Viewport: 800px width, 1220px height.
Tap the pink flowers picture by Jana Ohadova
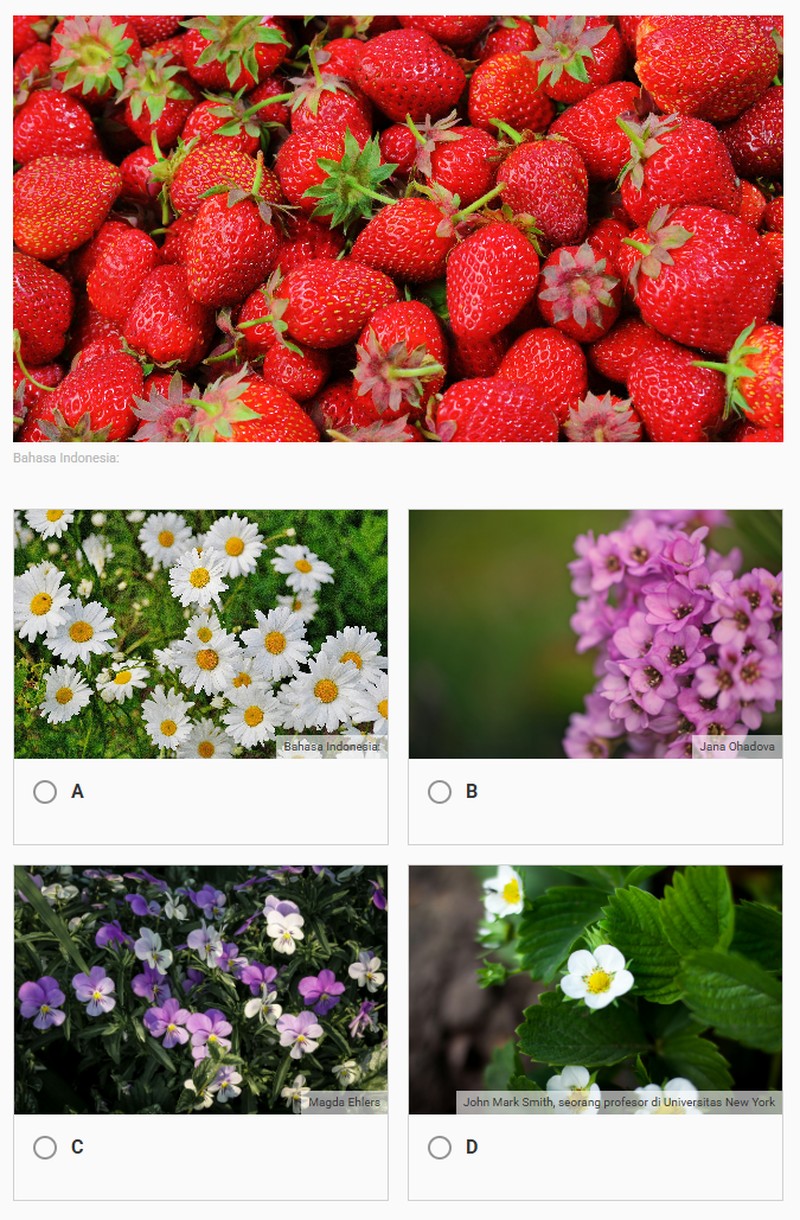[595, 634]
